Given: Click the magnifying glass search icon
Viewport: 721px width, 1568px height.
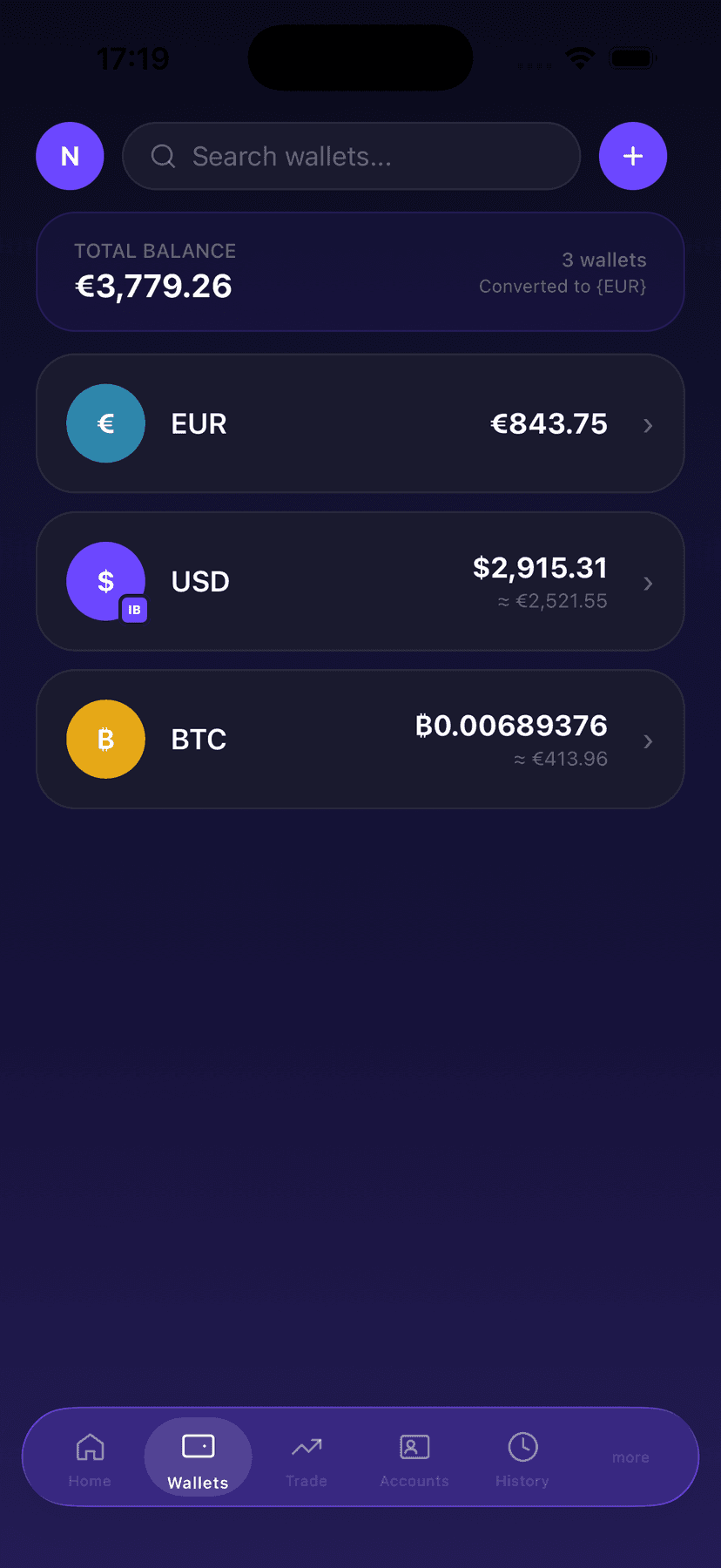Looking at the screenshot, I should pos(162,156).
